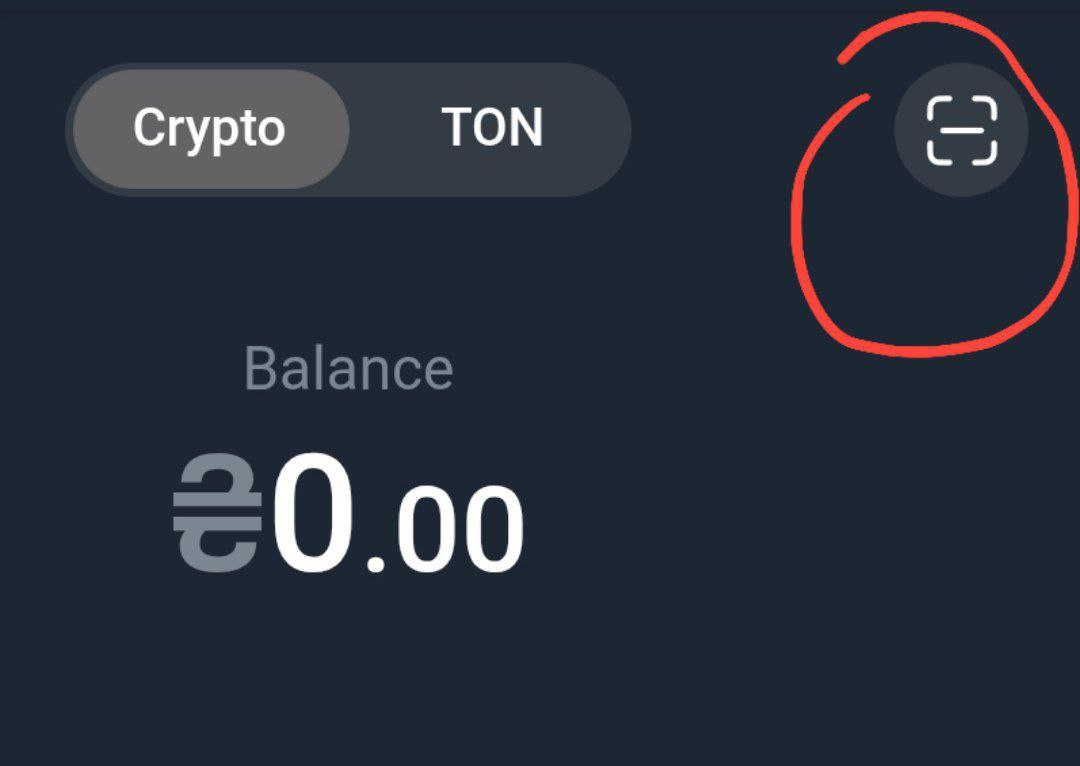1080x766 pixels.
Task: Open the QR code scanner
Action: (961, 130)
